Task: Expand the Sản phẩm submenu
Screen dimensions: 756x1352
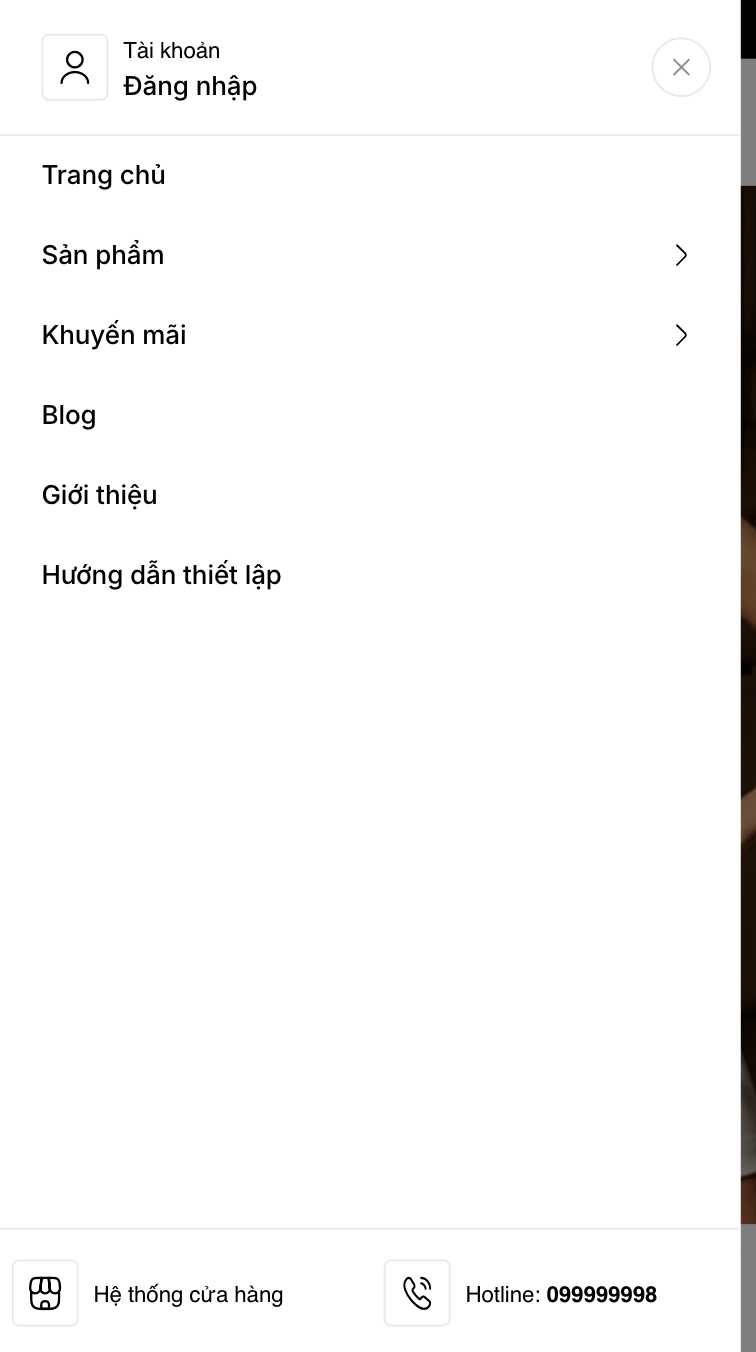Action: click(x=681, y=255)
